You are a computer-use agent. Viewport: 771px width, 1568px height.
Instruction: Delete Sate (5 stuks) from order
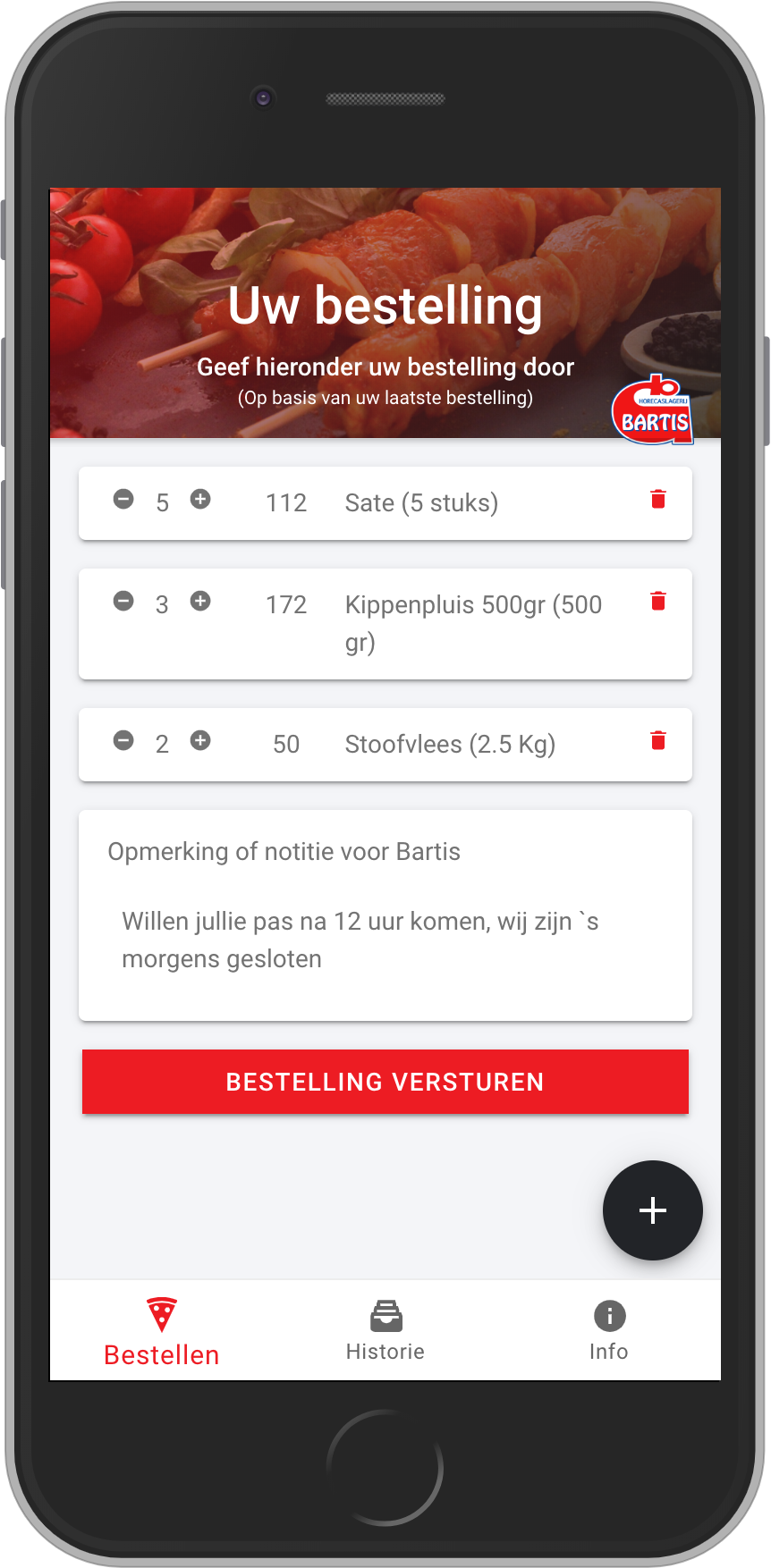pyautogui.click(x=658, y=500)
